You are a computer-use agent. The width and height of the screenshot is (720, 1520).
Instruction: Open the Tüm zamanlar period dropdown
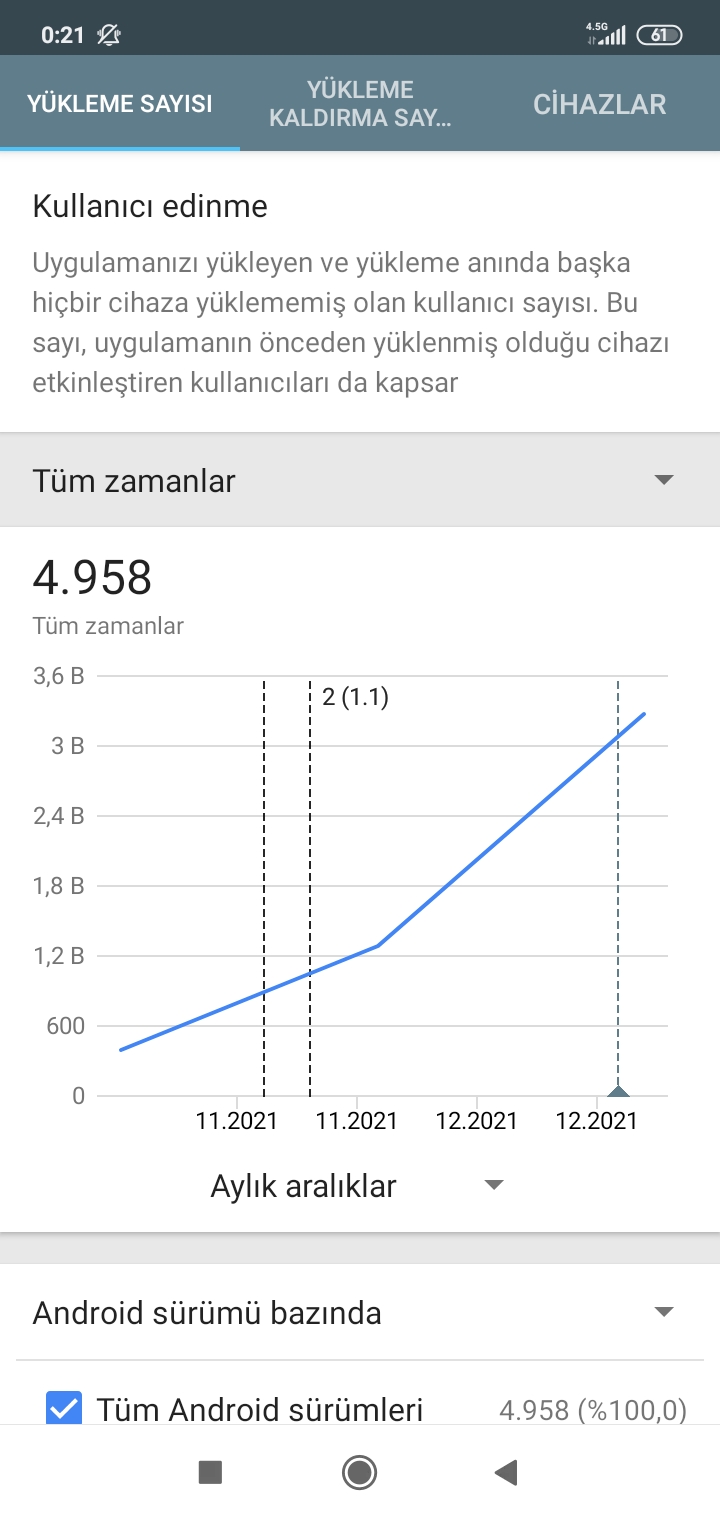click(x=360, y=480)
